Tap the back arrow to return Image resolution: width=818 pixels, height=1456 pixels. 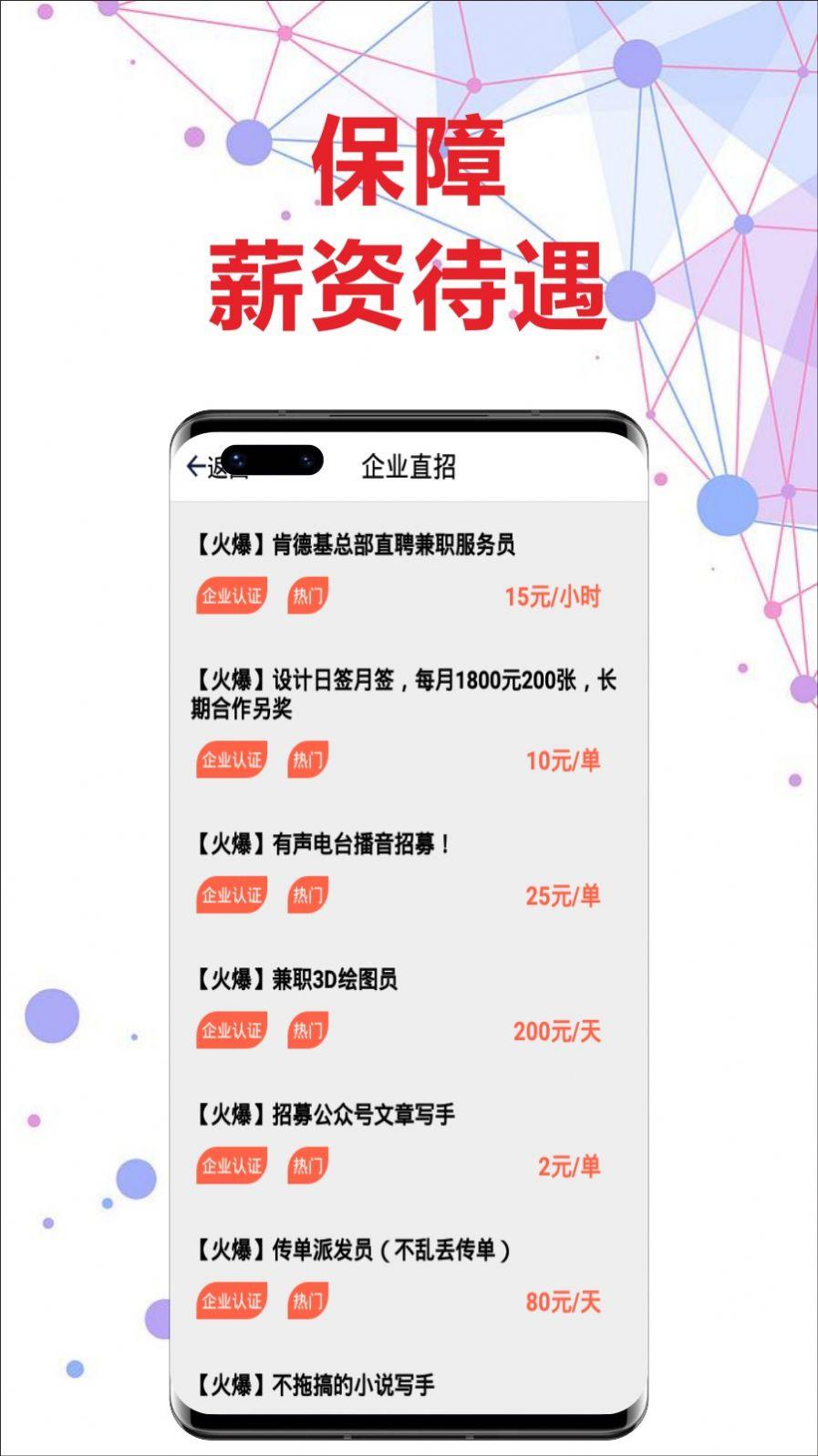(x=195, y=467)
